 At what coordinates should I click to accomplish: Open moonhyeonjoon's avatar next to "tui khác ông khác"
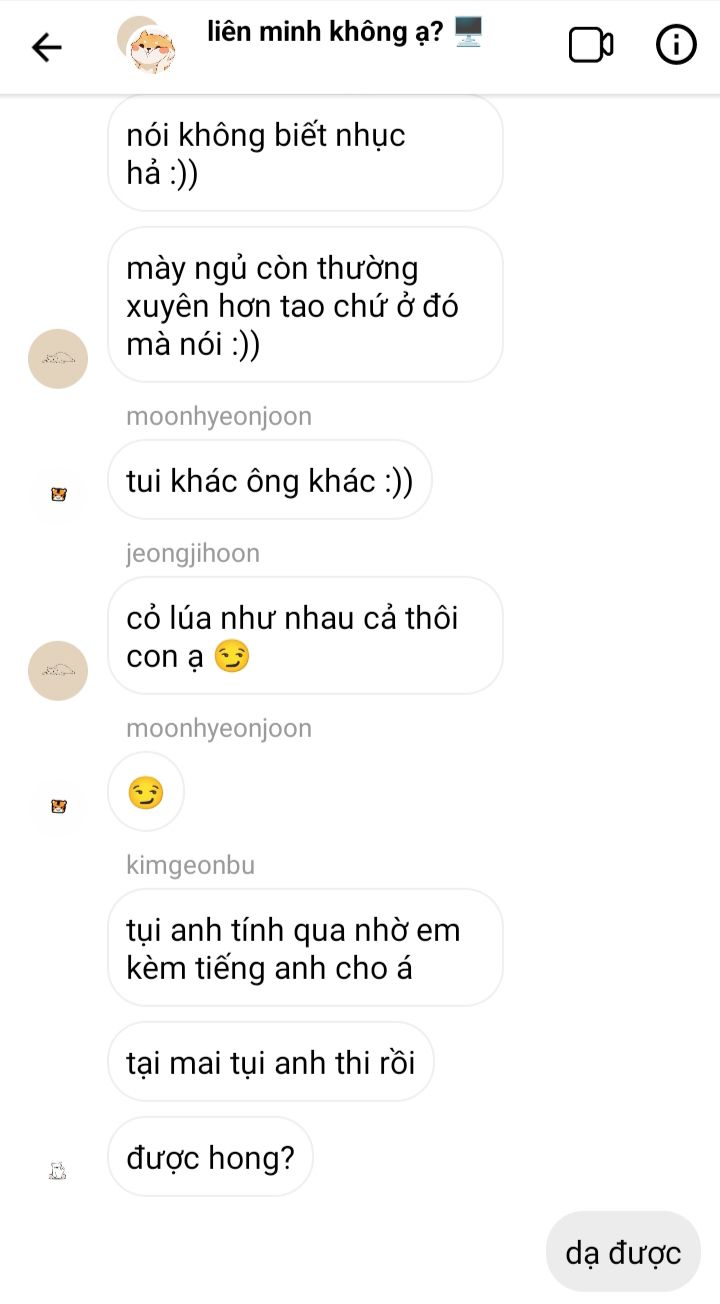click(x=58, y=494)
